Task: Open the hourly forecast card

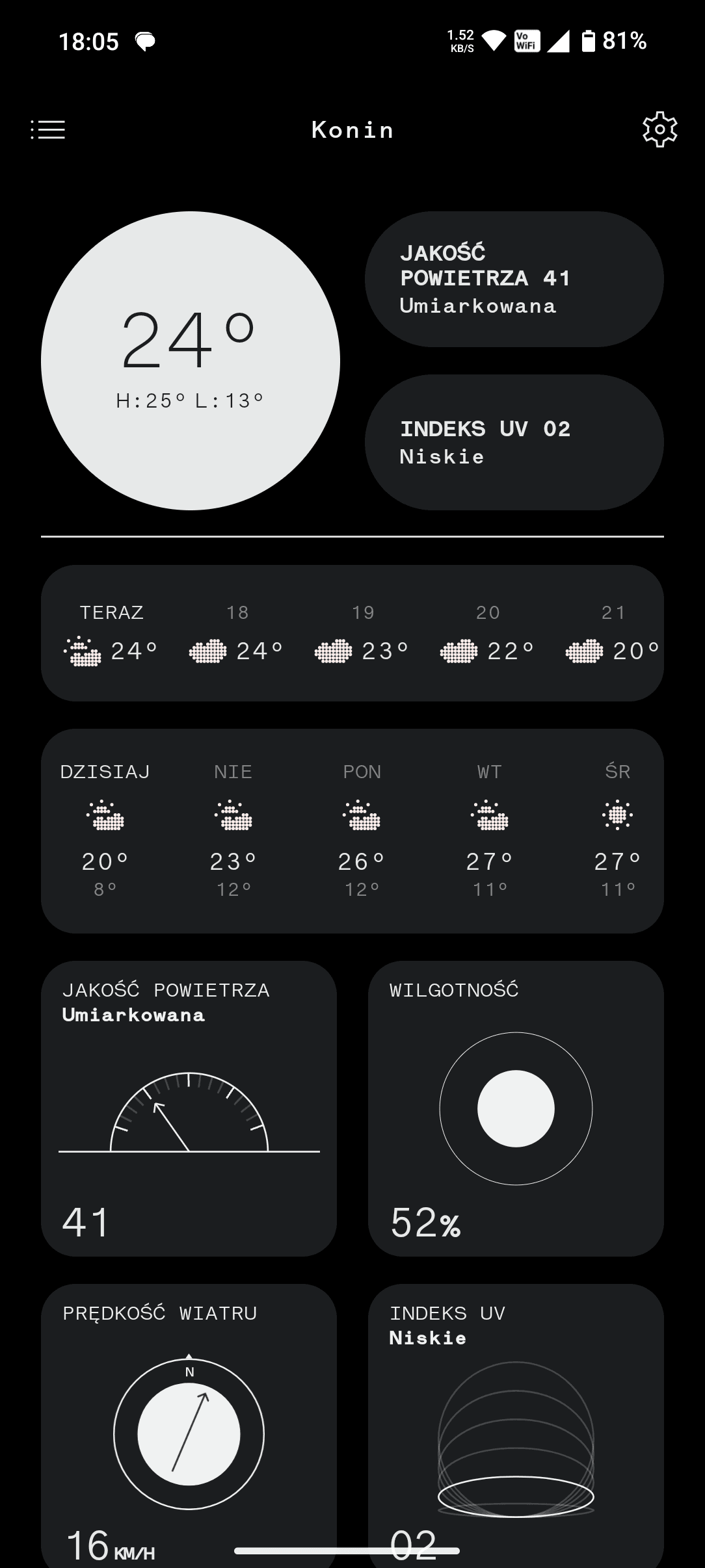Action: pyautogui.click(x=352, y=633)
